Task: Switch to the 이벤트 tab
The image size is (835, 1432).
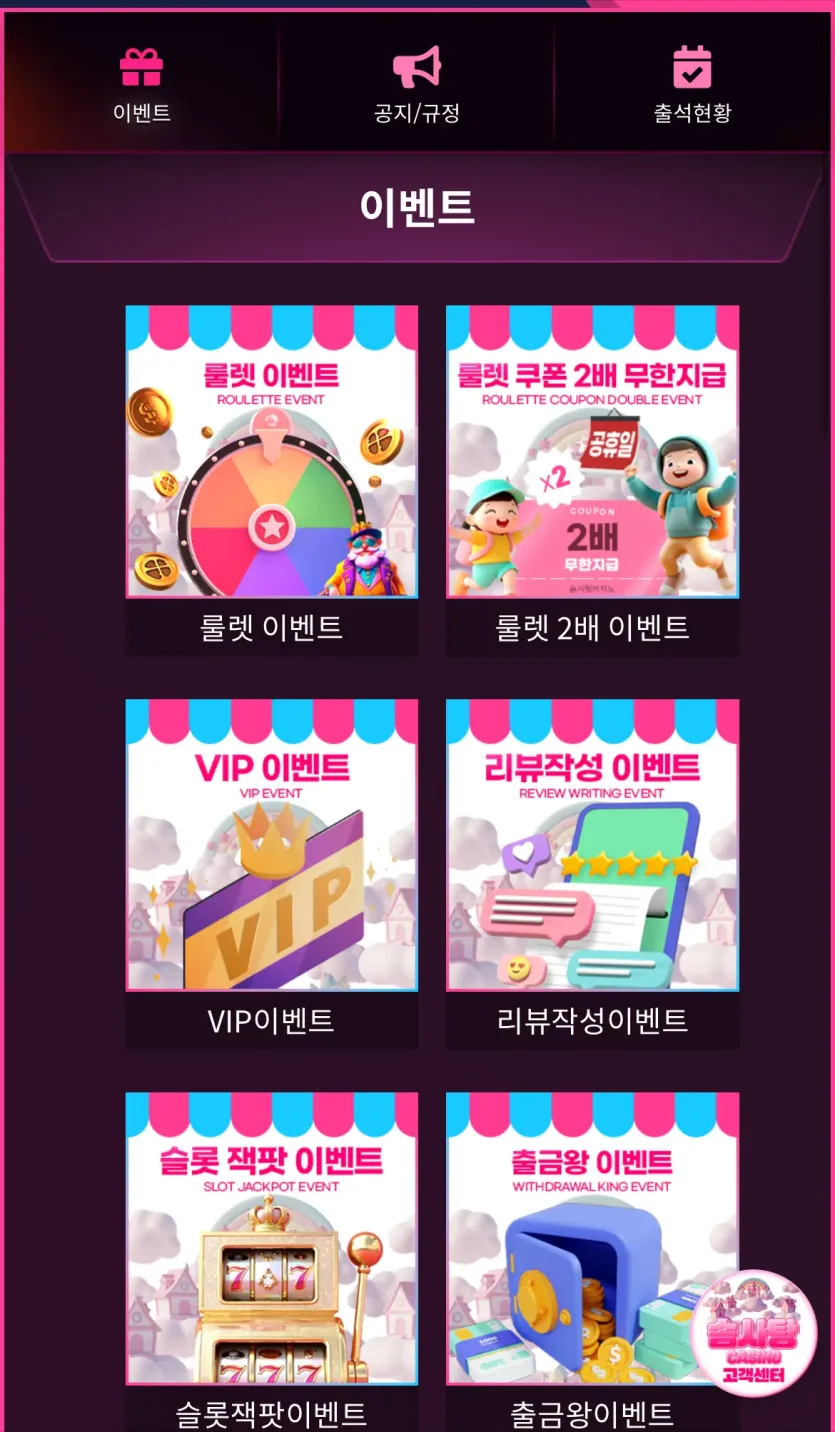Action: point(141,84)
